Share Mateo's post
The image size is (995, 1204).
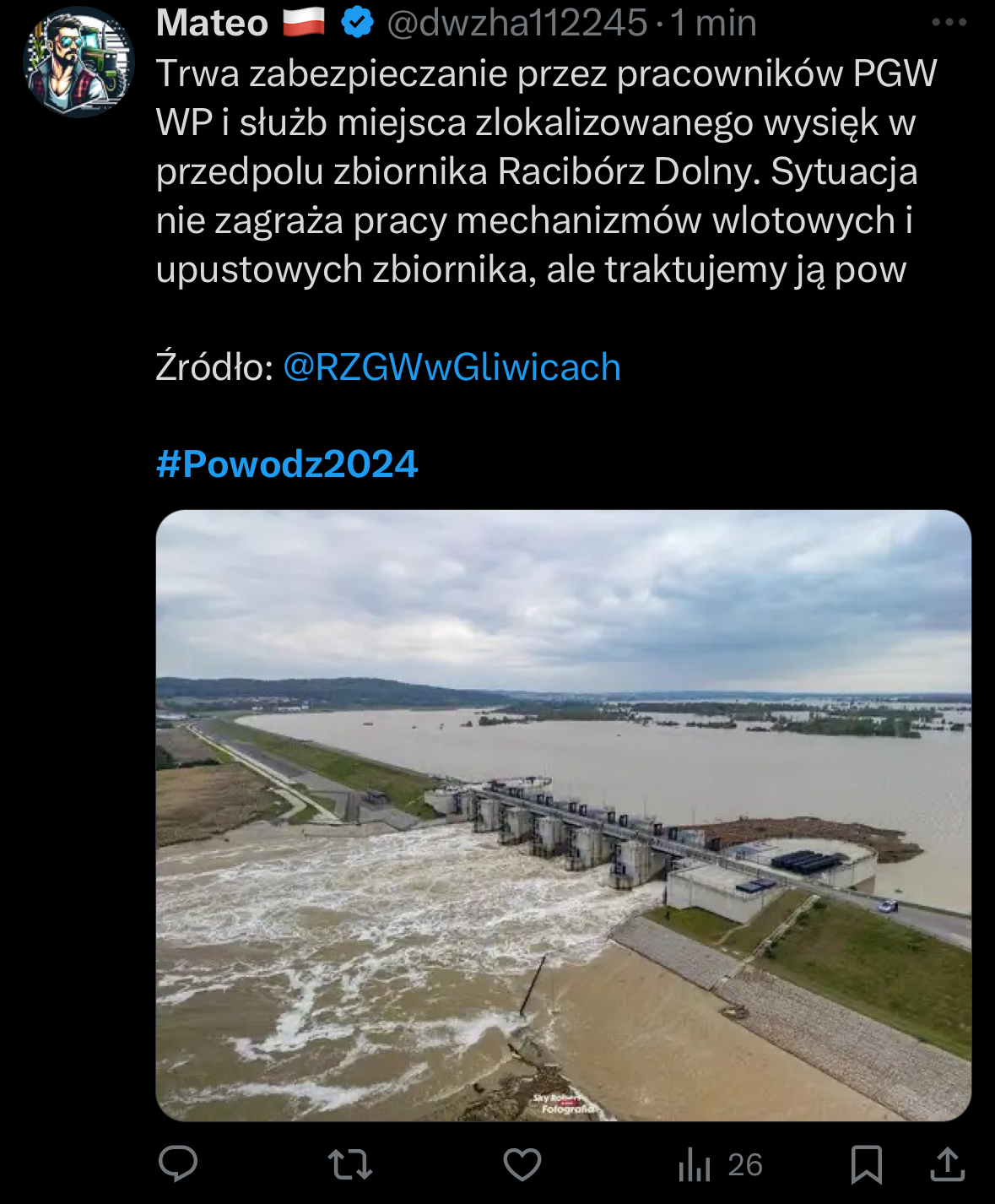(x=948, y=1164)
